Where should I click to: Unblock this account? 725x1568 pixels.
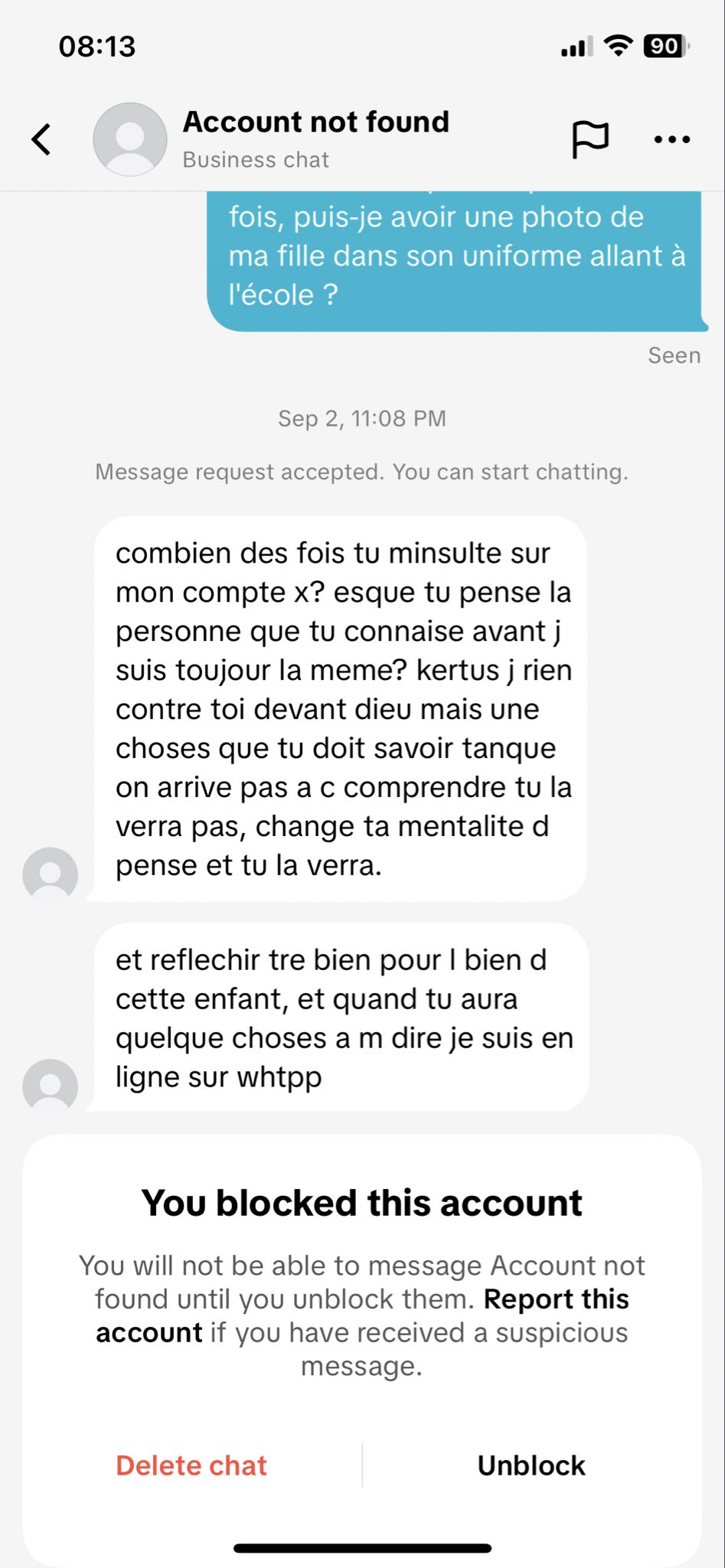point(531,1465)
